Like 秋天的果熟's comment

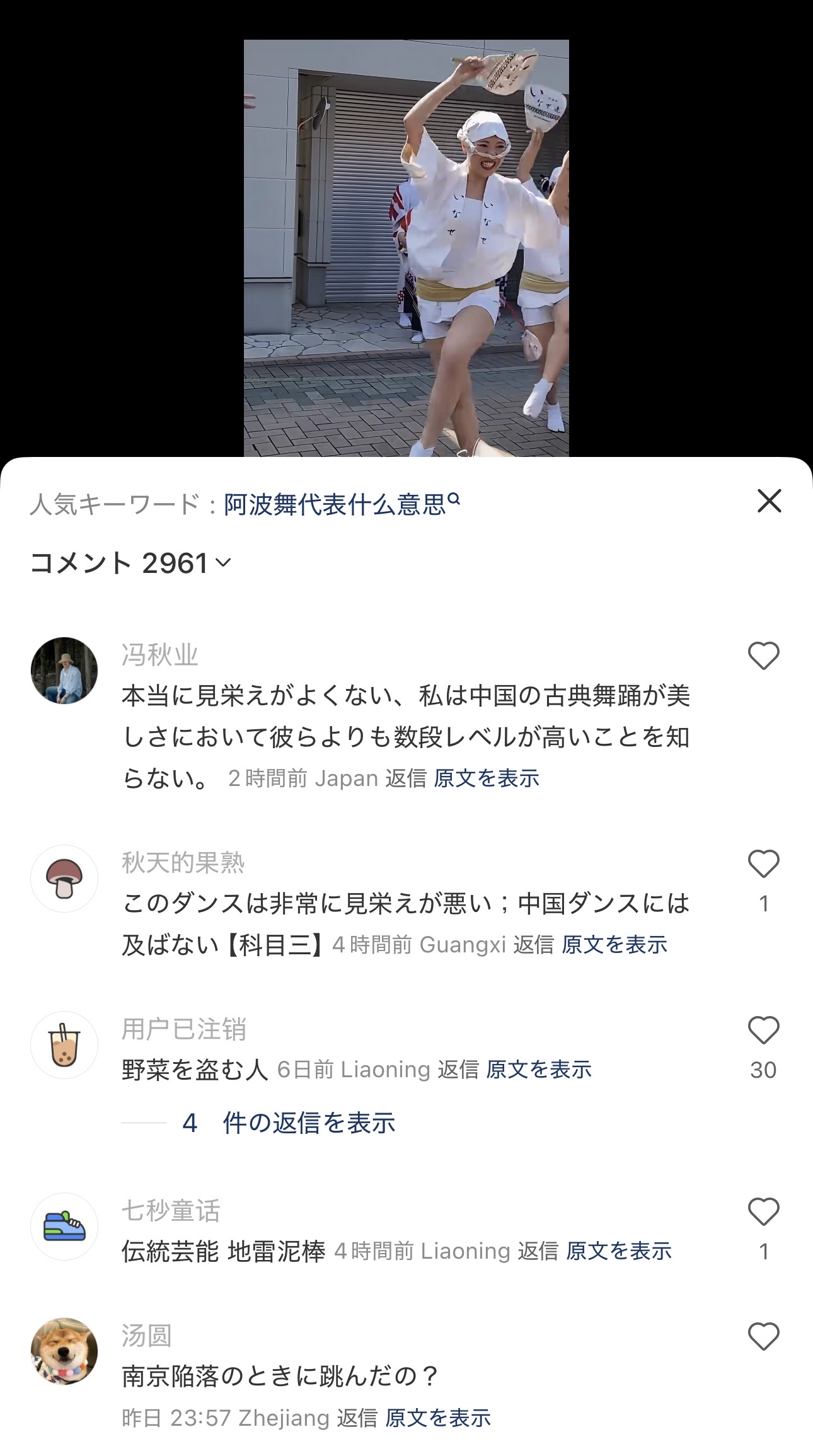pyautogui.click(x=763, y=864)
